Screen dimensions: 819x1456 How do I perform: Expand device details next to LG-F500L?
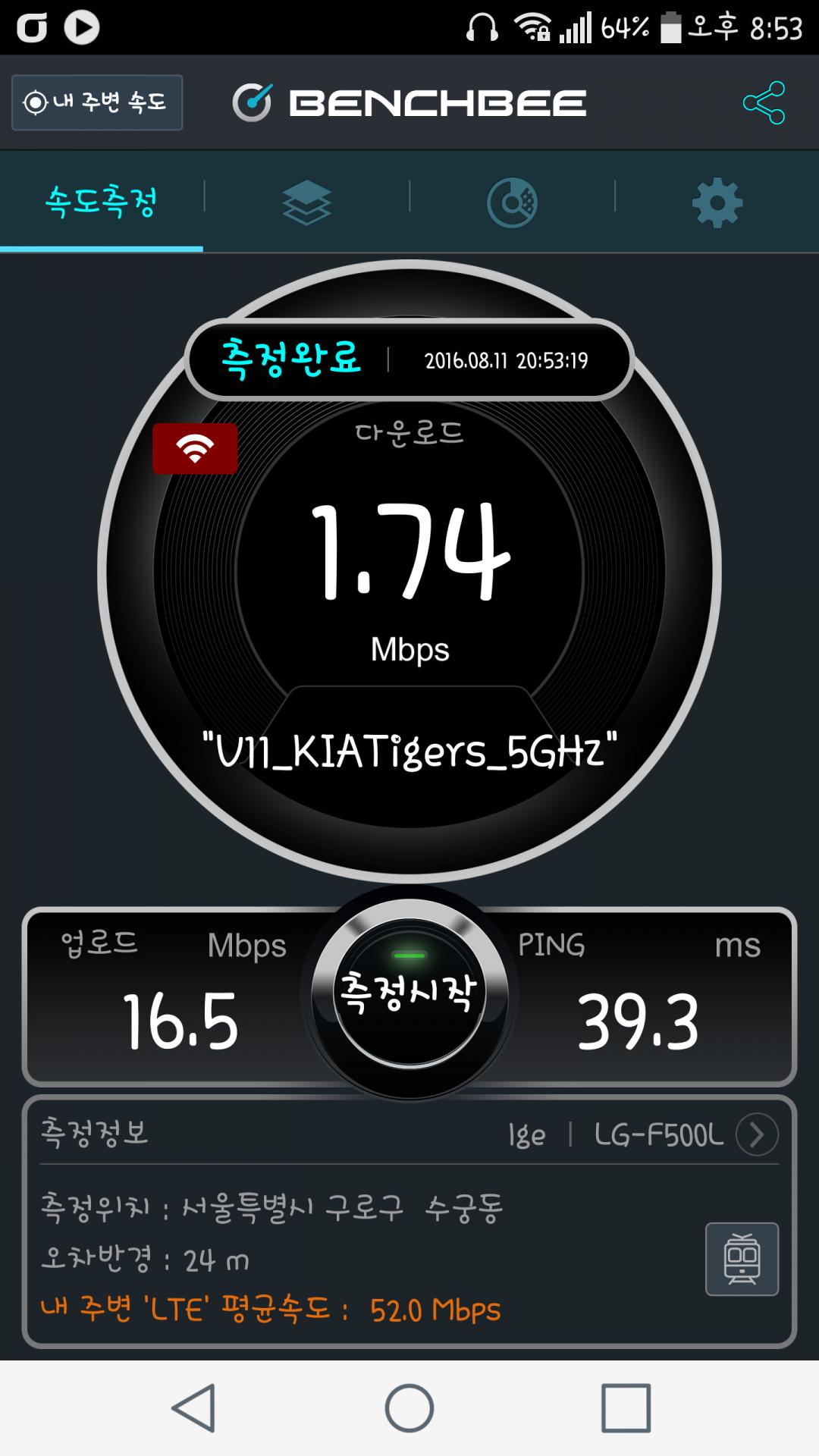[x=756, y=1134]
